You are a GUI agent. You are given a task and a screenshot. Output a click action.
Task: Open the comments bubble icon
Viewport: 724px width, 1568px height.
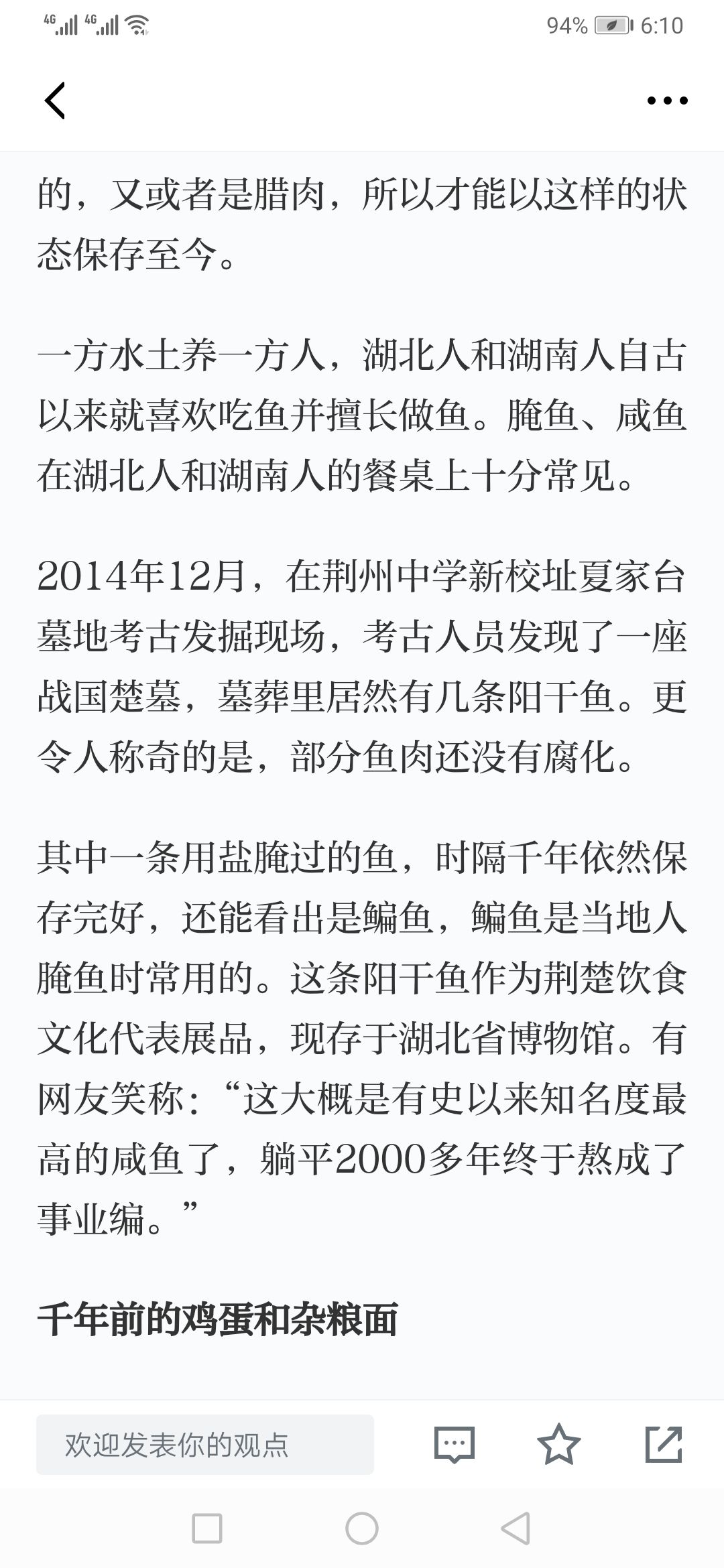click(x=455, y=1444)
